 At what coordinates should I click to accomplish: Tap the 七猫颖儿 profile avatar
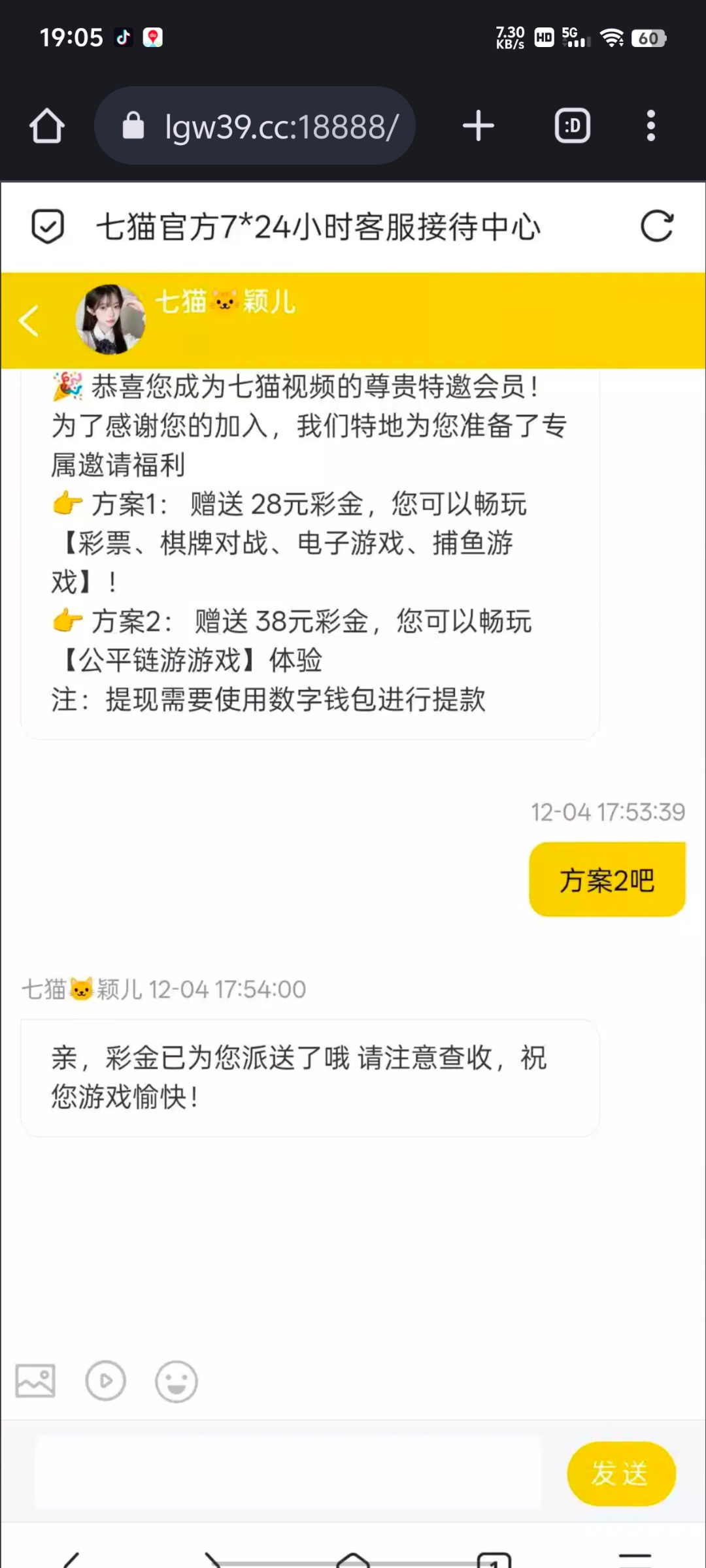pyautogui.click(x=110, y=321)
